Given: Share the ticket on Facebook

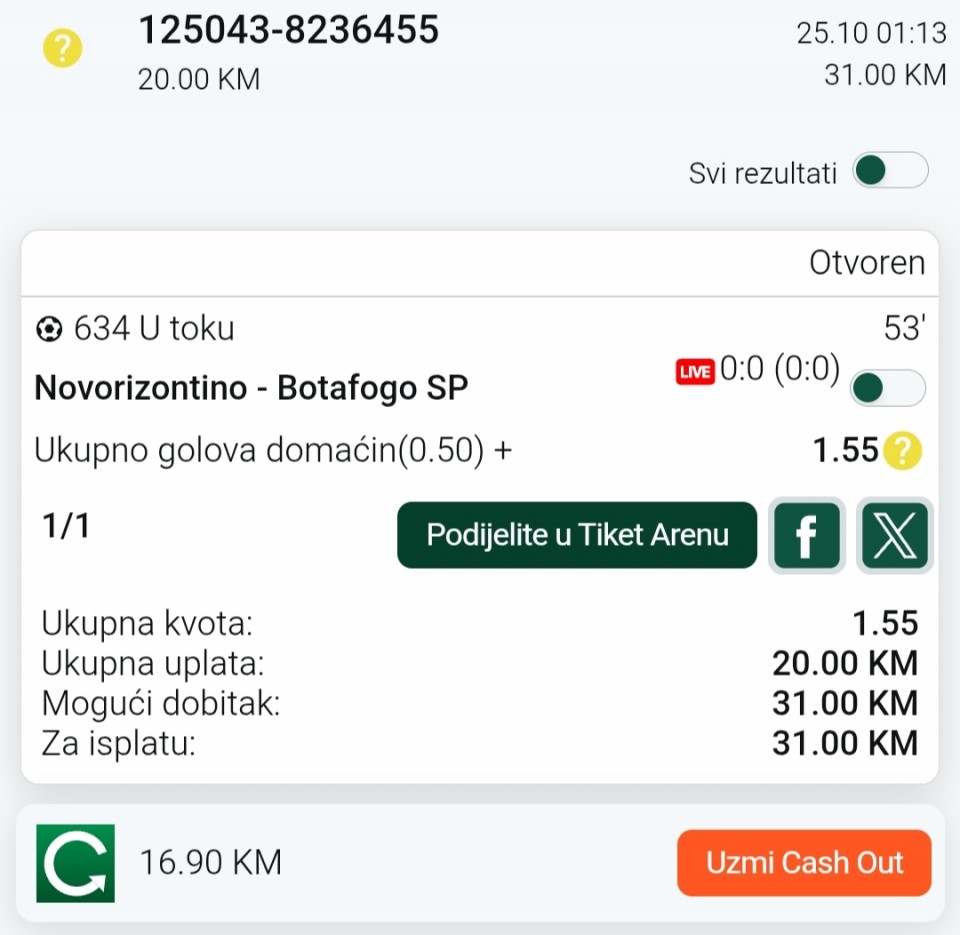Looking at the screenshot, I should pyautogui.click(x=806, y=535).
